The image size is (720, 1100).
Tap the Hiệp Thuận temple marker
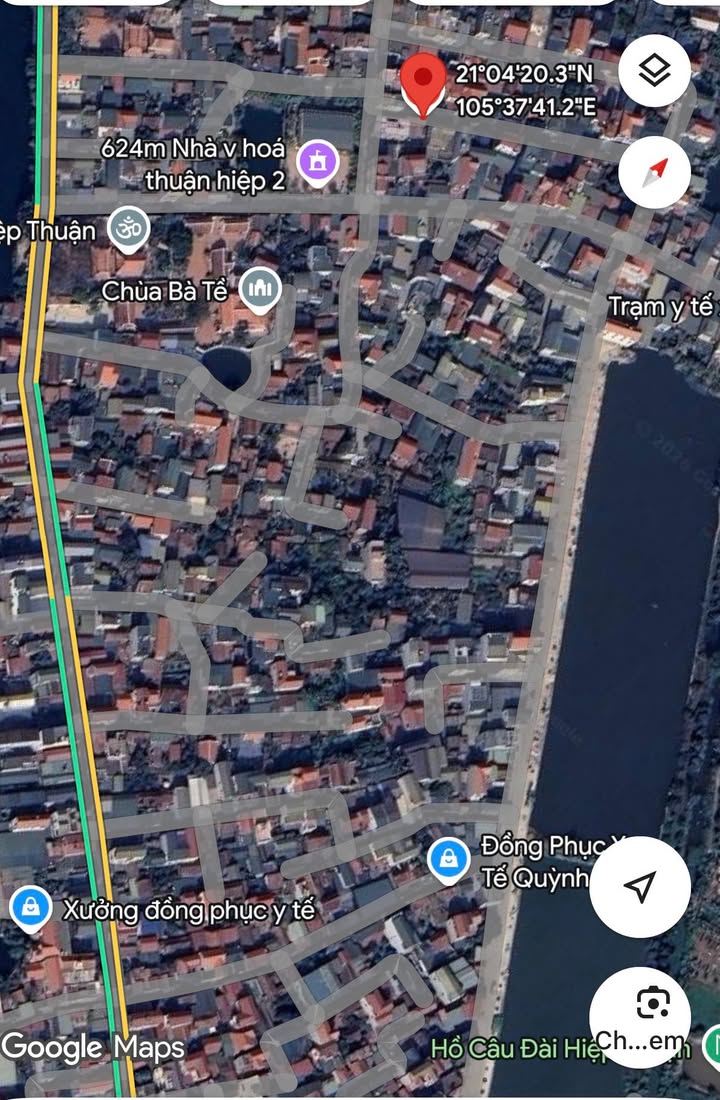(x=128, y=230)
